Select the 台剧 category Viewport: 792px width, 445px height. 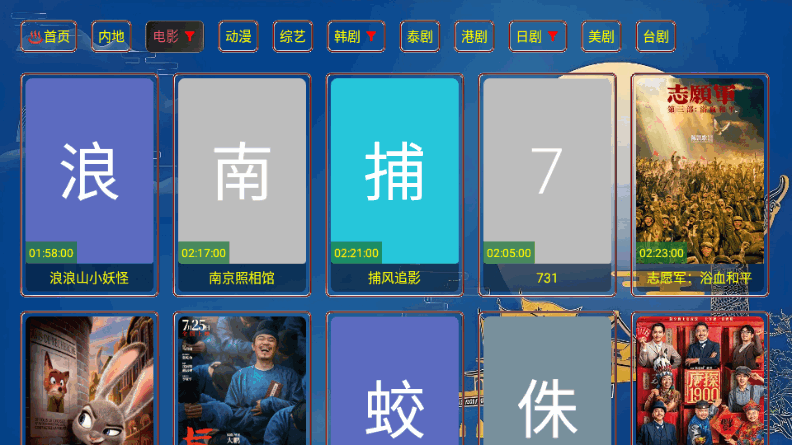[x=654, y=37]
